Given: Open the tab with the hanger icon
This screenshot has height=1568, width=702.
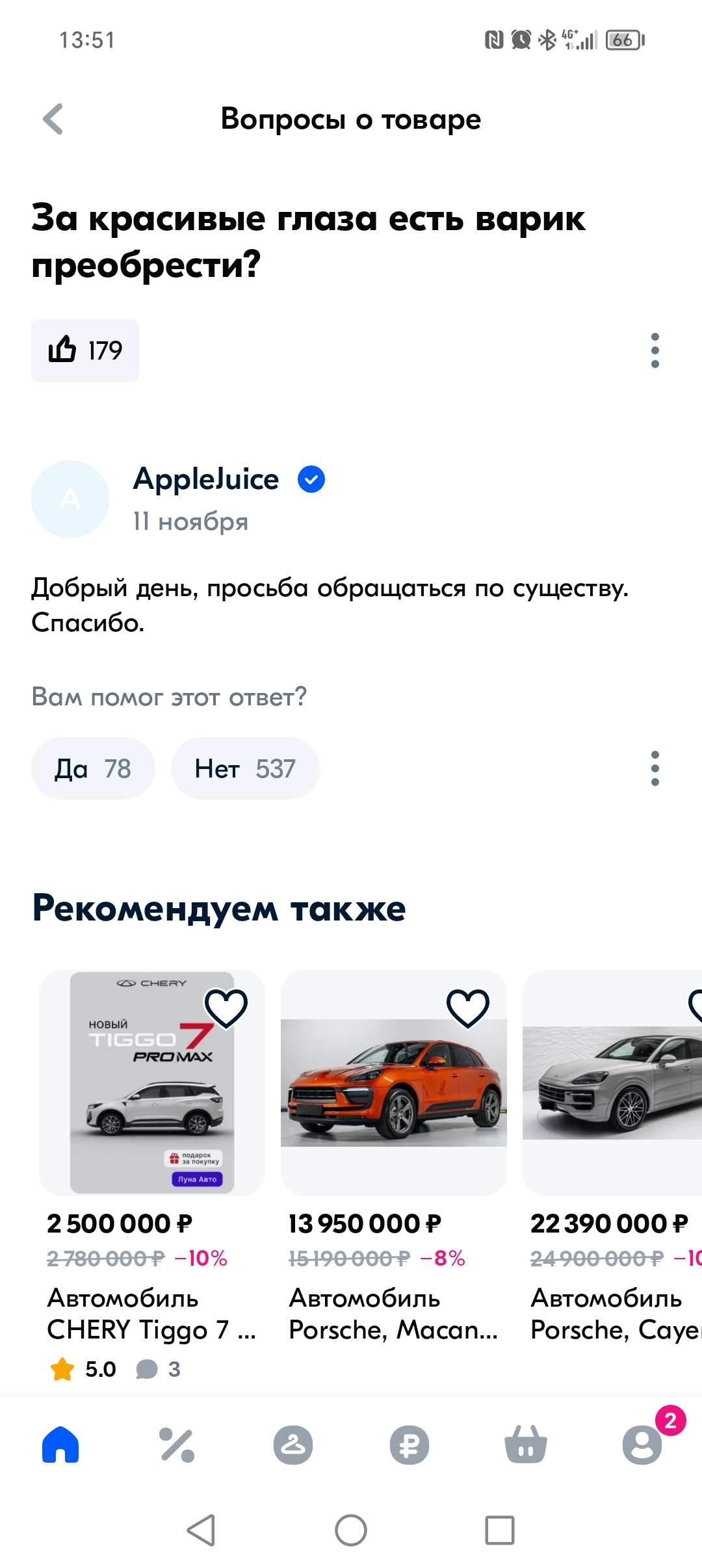Looking at the screenshot, I should [293, 1445].
